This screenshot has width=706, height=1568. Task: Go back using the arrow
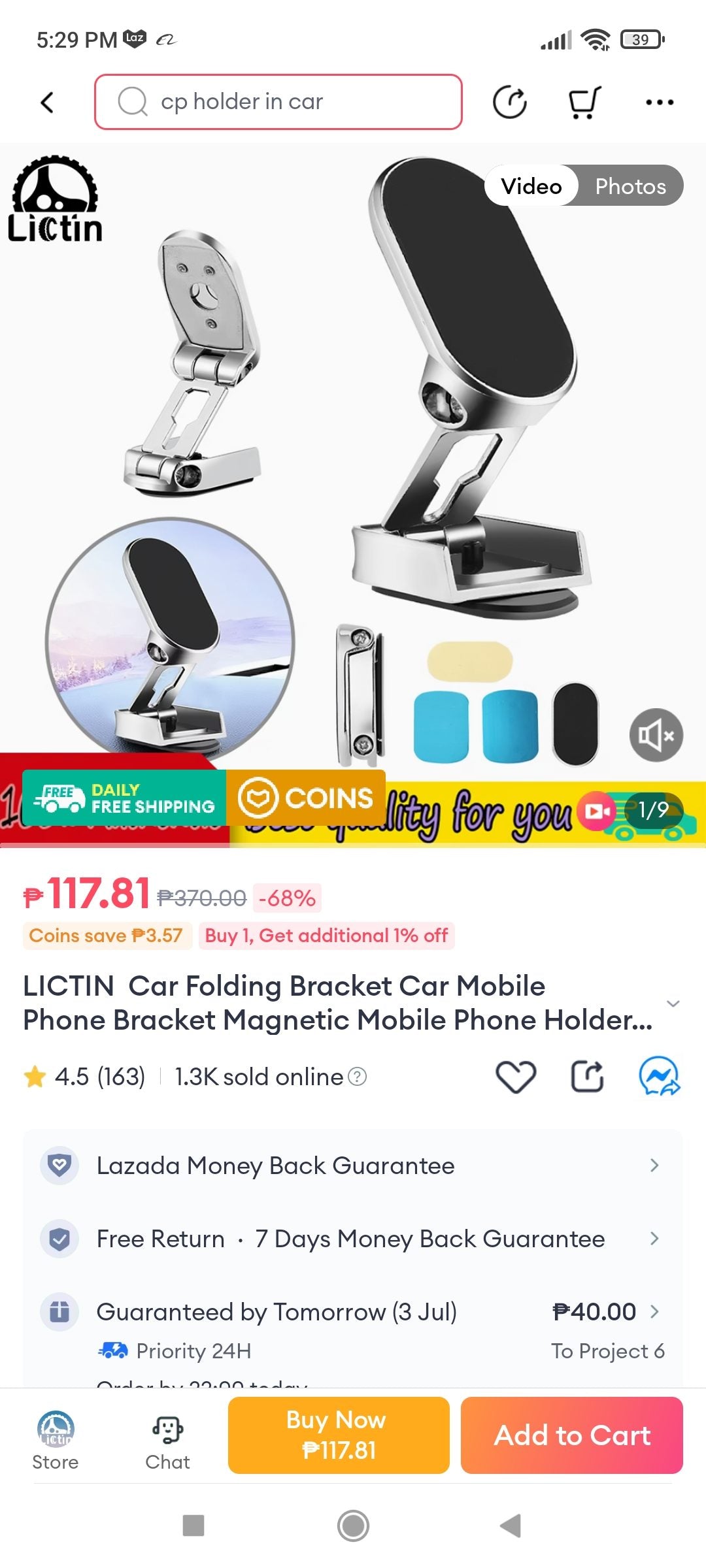(47, 103)
